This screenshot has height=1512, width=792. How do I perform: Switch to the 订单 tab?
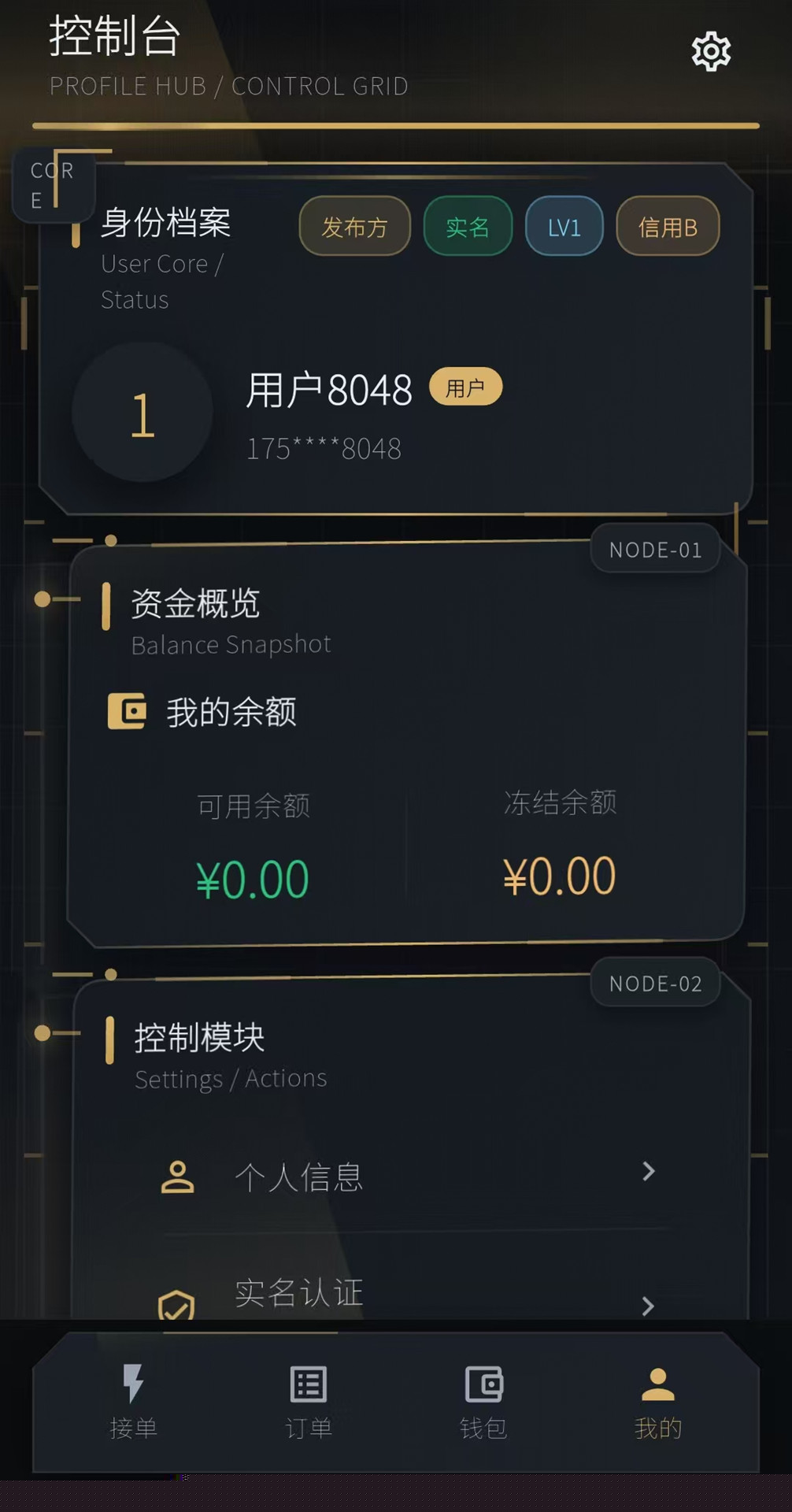coord(308,1401)
